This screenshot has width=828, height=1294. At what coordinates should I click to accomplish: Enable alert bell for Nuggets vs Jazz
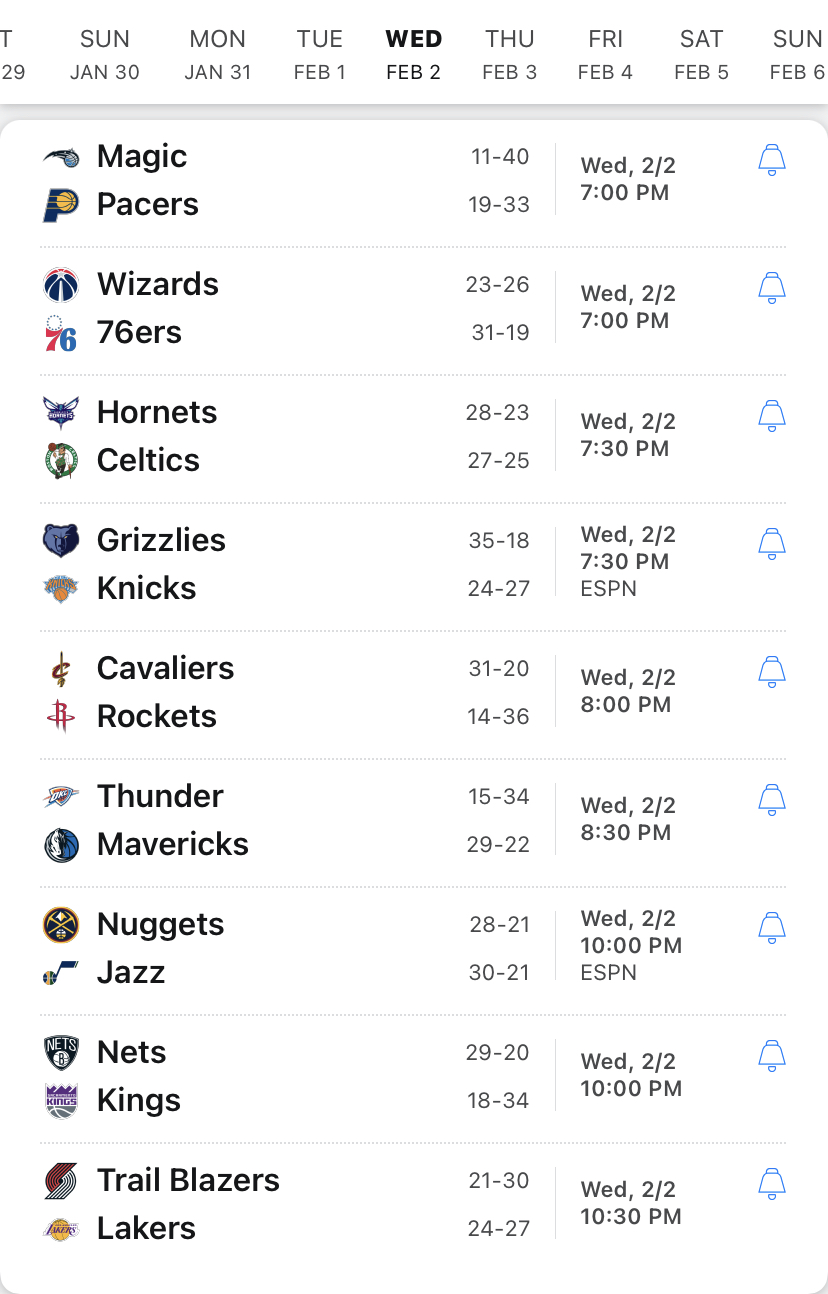click(x=771, y=928)
